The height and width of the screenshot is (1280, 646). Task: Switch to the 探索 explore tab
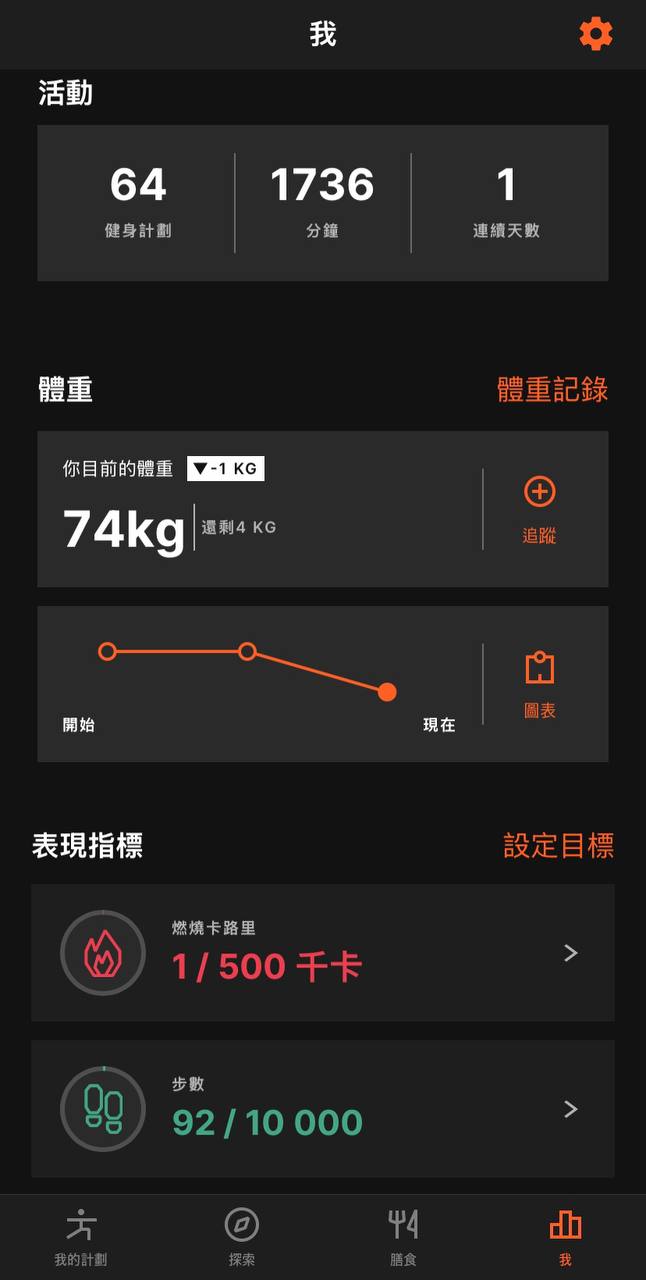[242, 1237]
